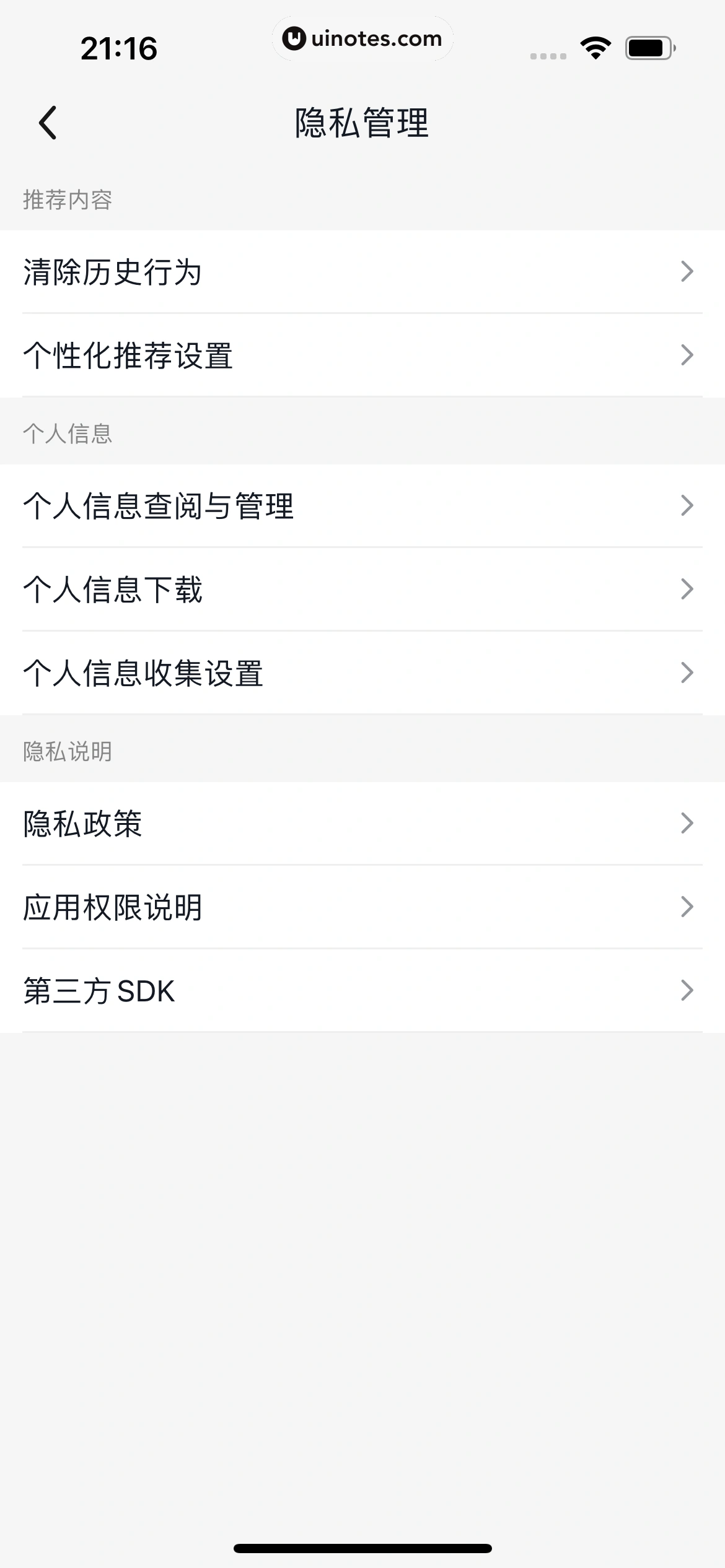
Task: Open 清除历史行为
Action: [x=362, y=272]
